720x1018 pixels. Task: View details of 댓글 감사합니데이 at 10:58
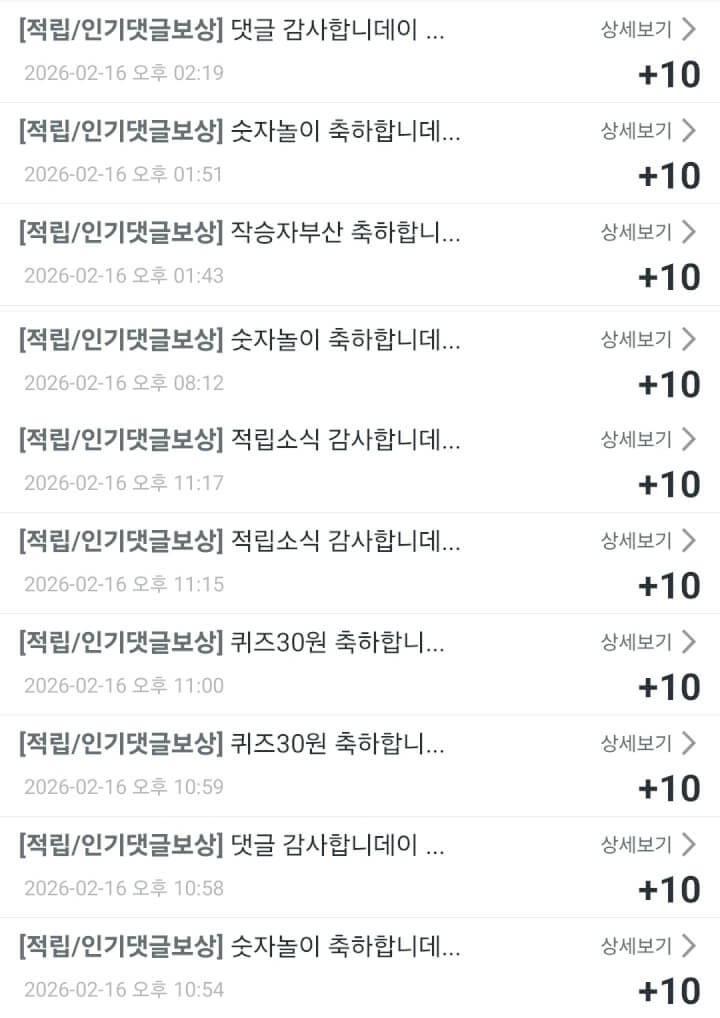(648, 844)
